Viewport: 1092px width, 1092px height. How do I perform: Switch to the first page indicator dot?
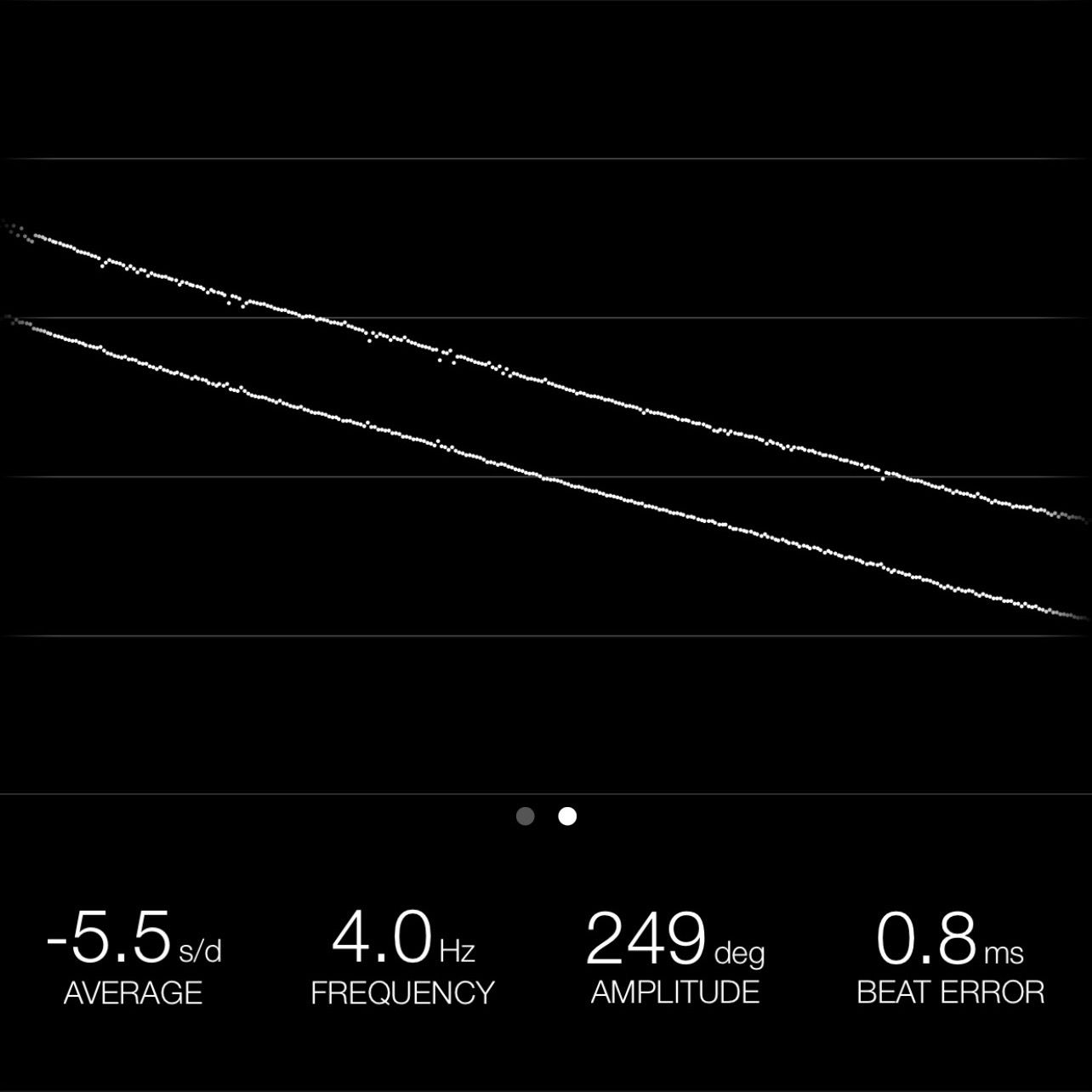[x=526, y=816]
